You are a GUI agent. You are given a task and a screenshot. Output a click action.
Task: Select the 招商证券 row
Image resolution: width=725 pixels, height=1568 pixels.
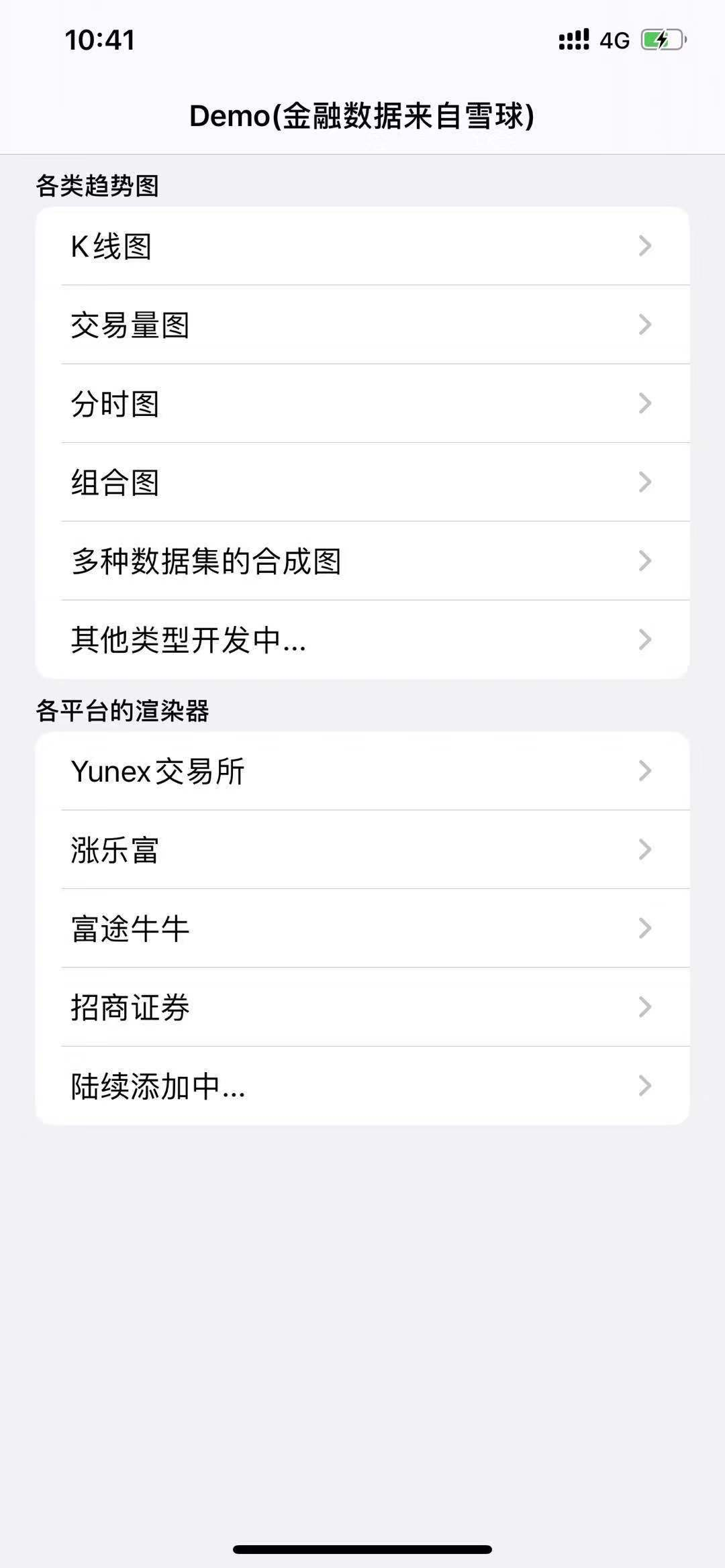click(x=362, y=1007)
